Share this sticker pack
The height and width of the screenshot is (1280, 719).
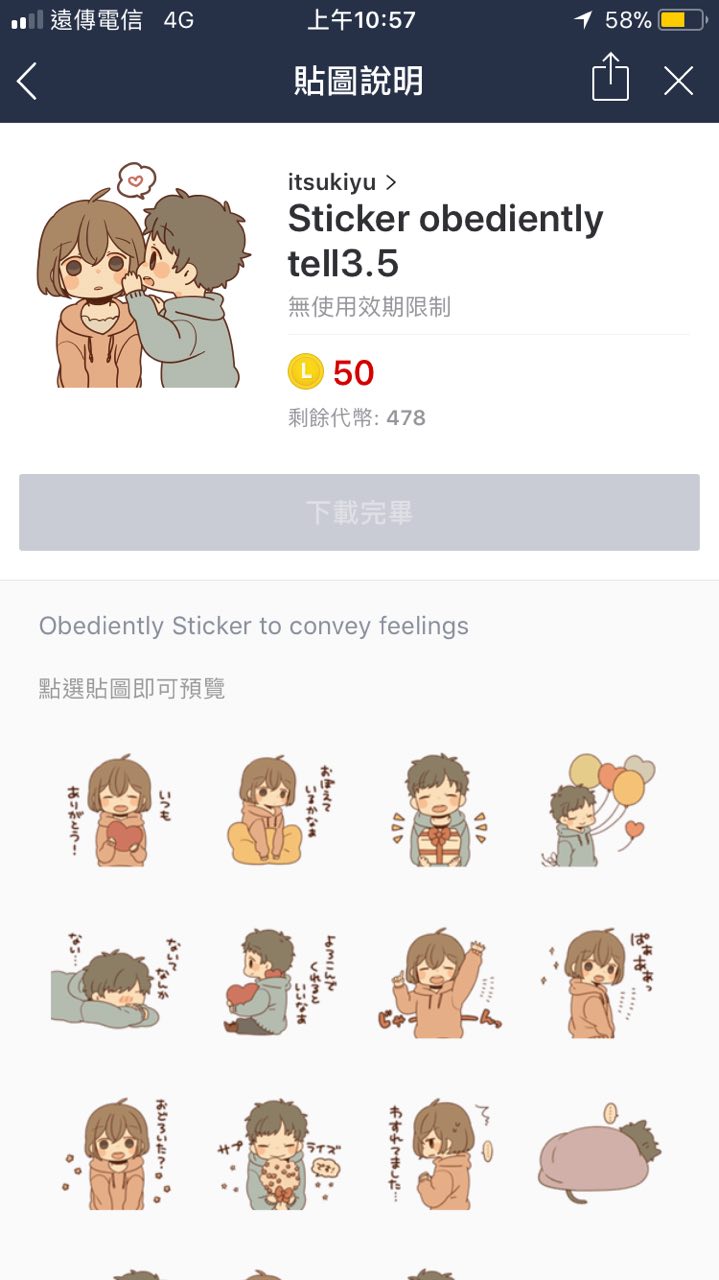click(610, 78)
